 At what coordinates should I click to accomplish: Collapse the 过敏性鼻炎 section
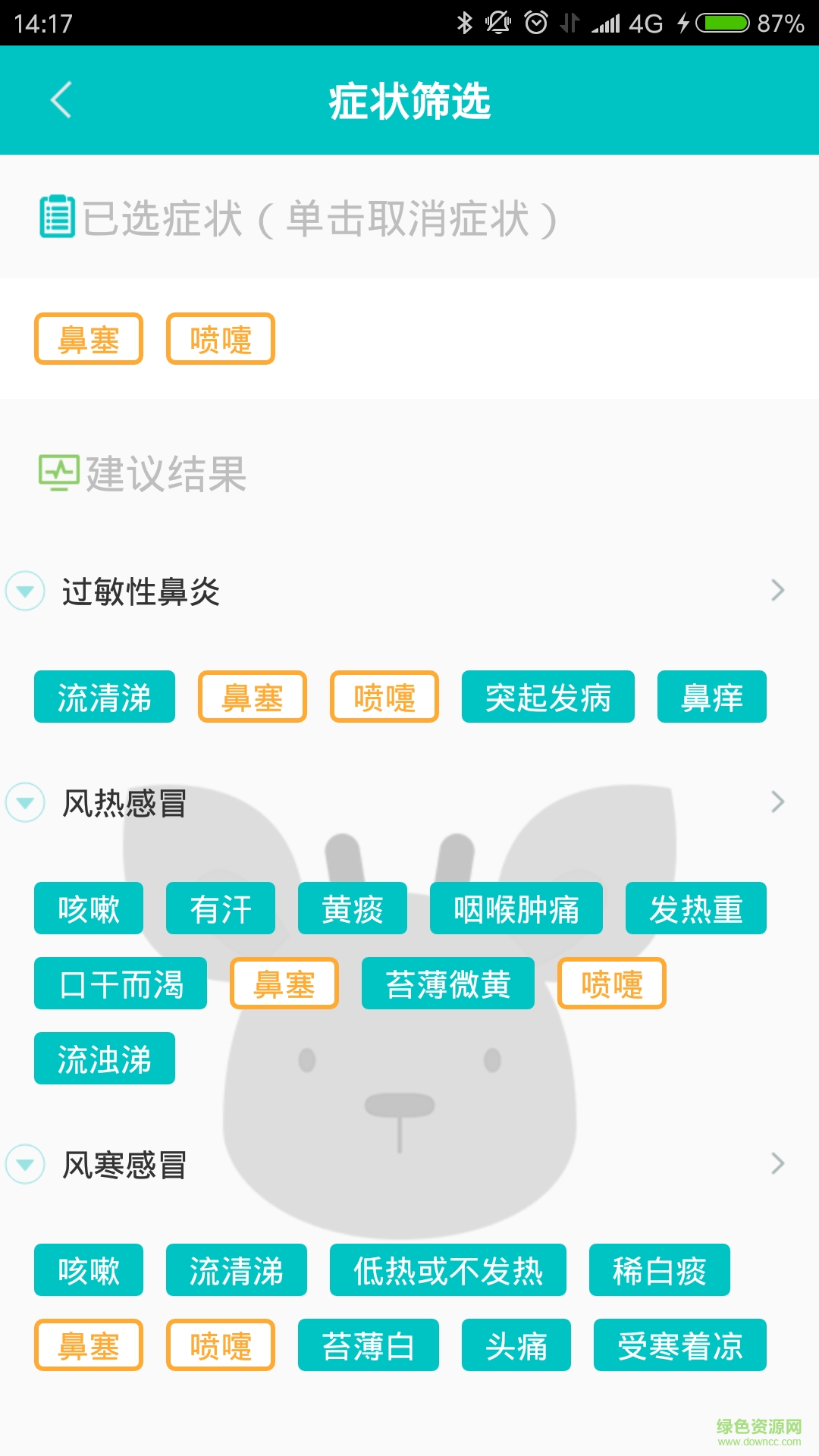25,591
